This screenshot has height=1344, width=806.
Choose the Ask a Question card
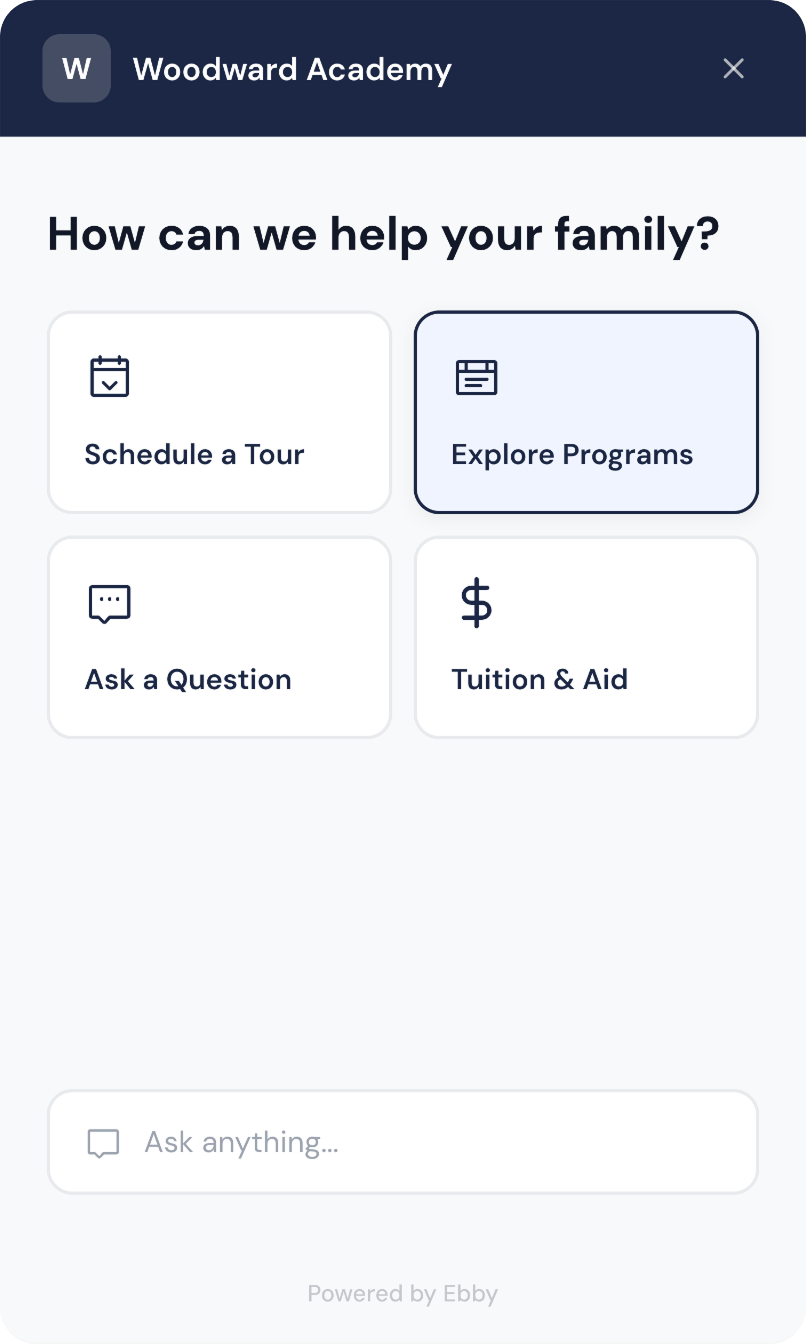(x=219, y=637)
